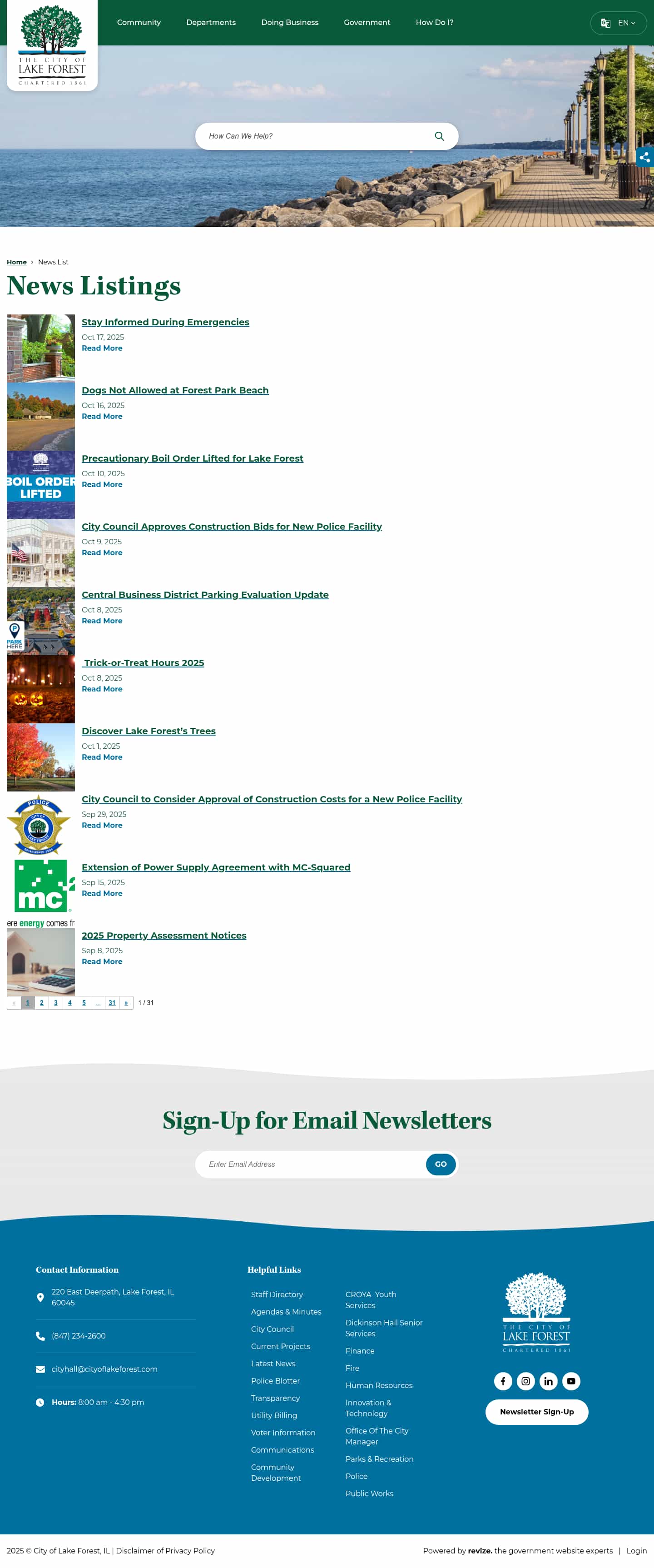Read More under Trick-or-Treat Hours 2025

pos(102,689)
